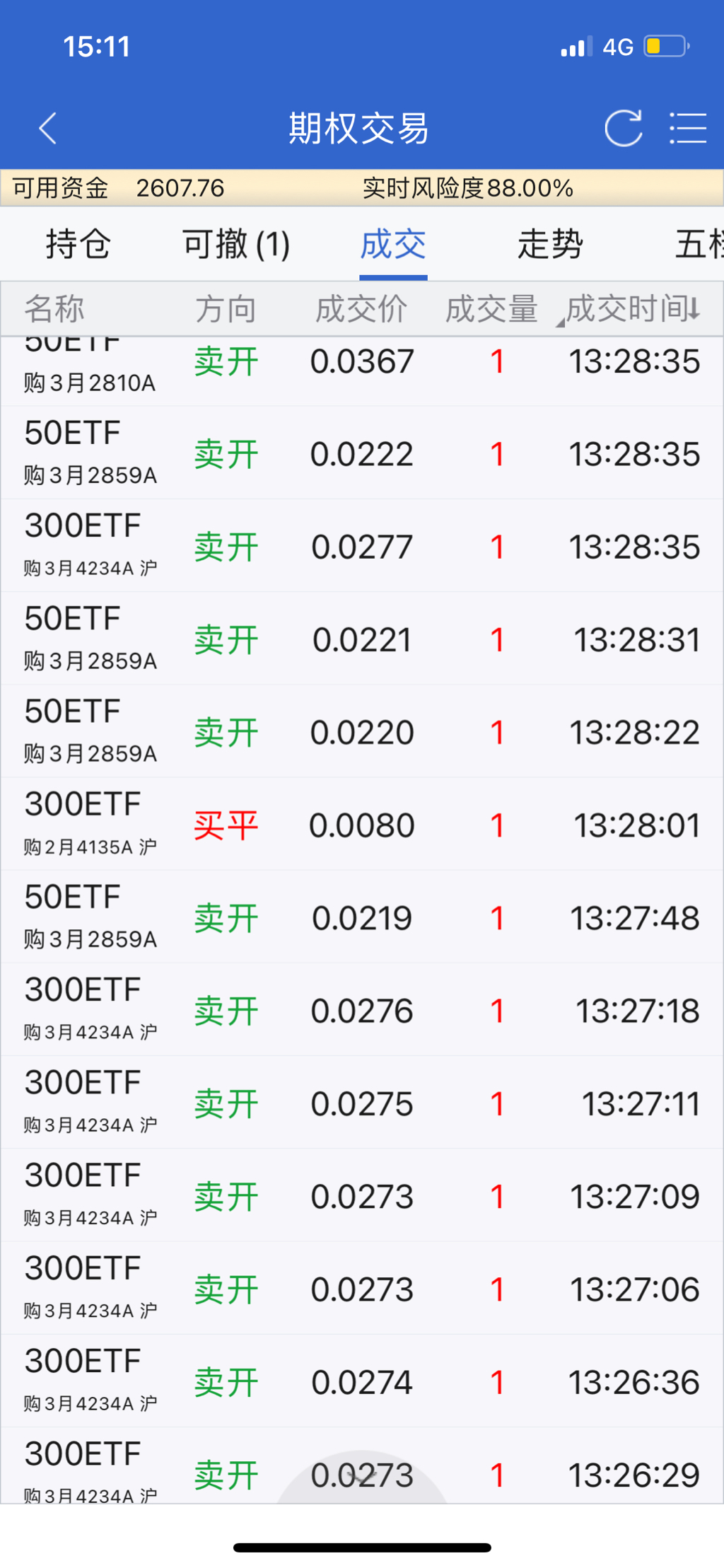Sort trades by 成交时间 column
The image size is (724, 1568).
pos(632,309)
